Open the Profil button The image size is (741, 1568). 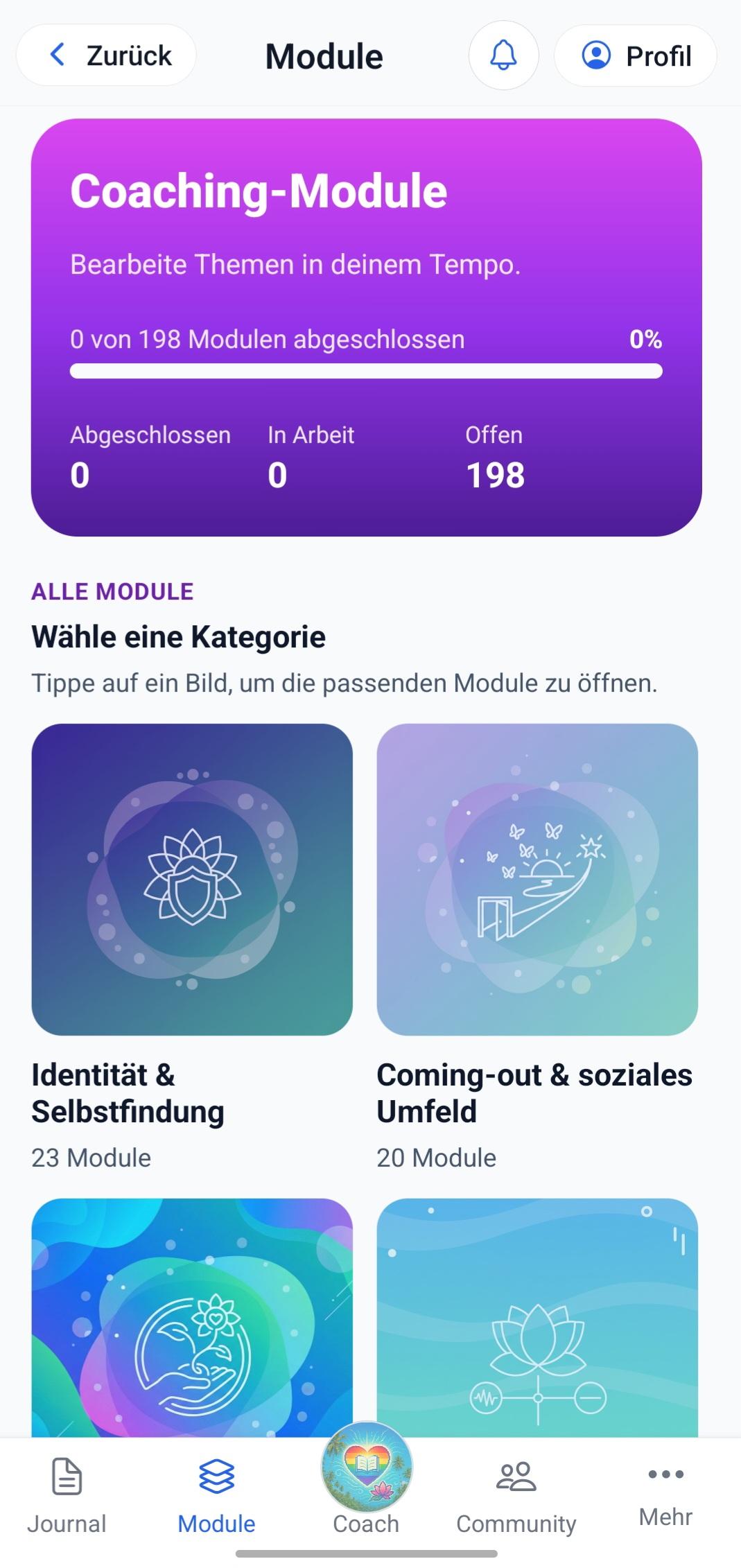tap(634, 55)
